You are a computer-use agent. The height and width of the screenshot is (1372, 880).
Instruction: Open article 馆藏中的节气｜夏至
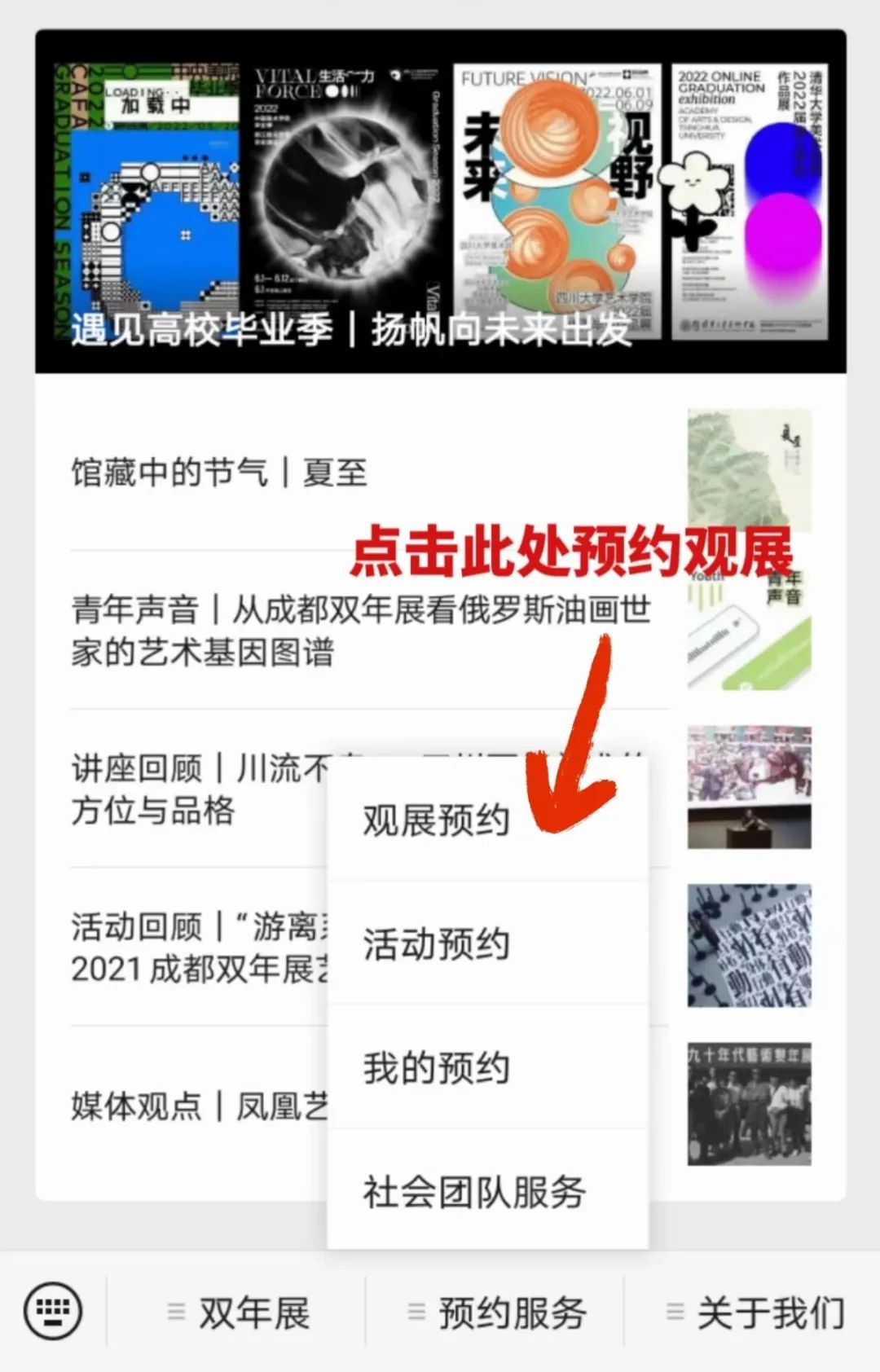218,473
